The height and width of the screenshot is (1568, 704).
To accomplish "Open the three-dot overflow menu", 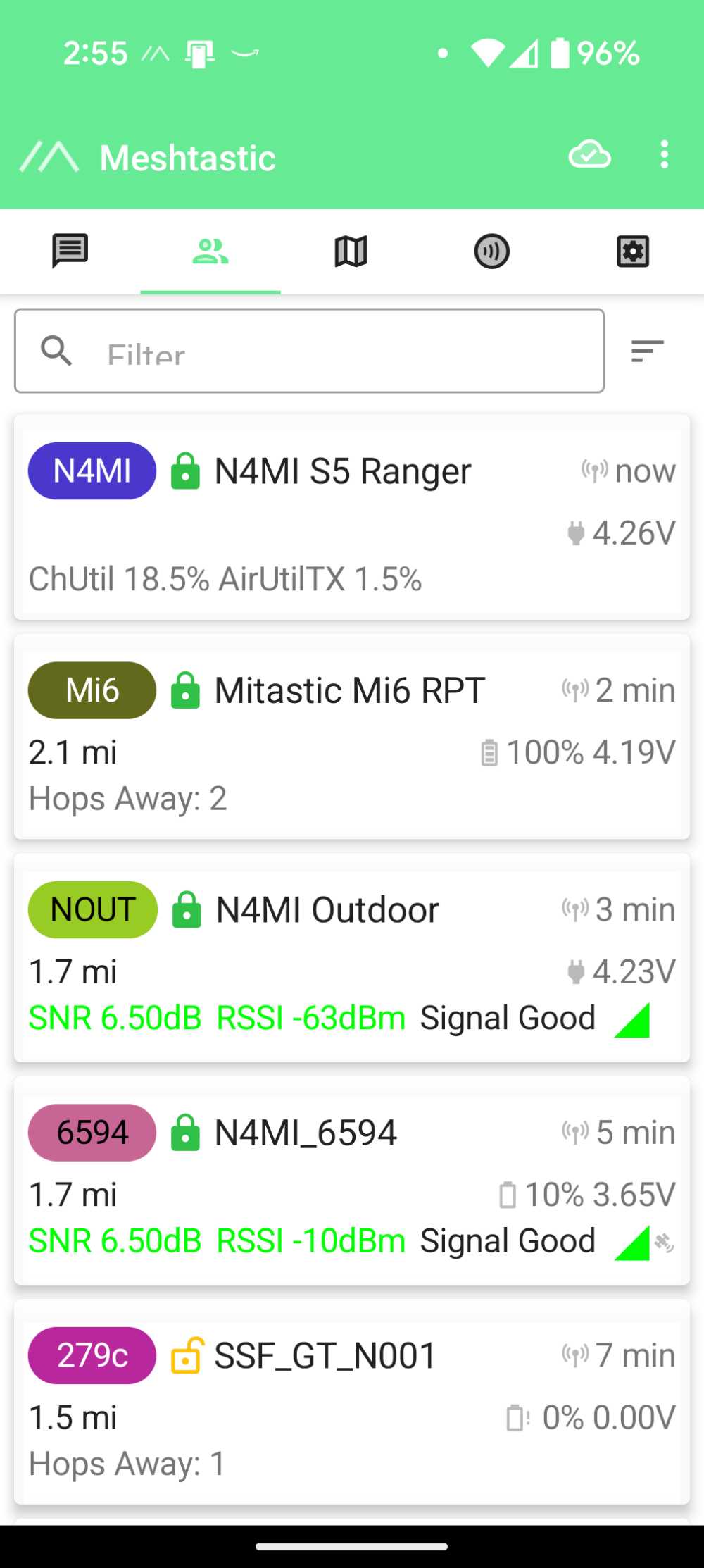I will [664, 155].
